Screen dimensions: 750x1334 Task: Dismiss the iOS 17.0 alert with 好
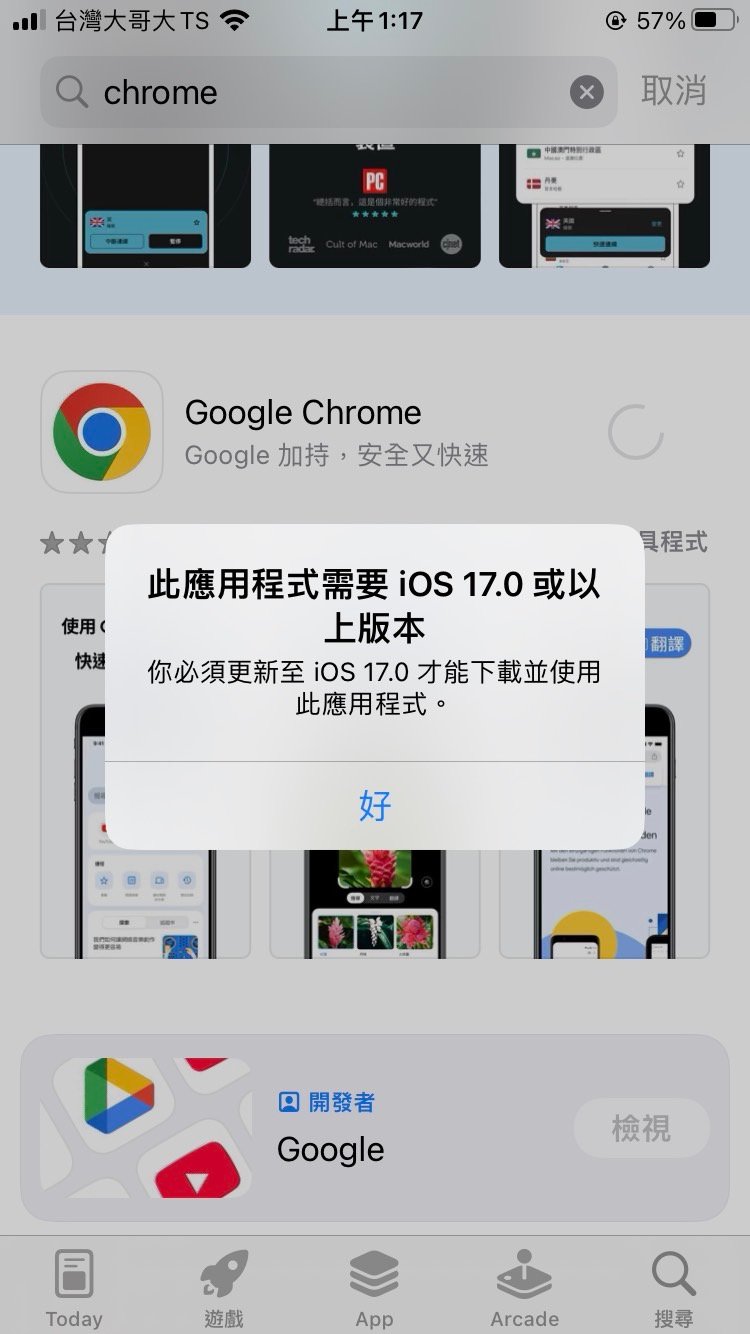375,806
